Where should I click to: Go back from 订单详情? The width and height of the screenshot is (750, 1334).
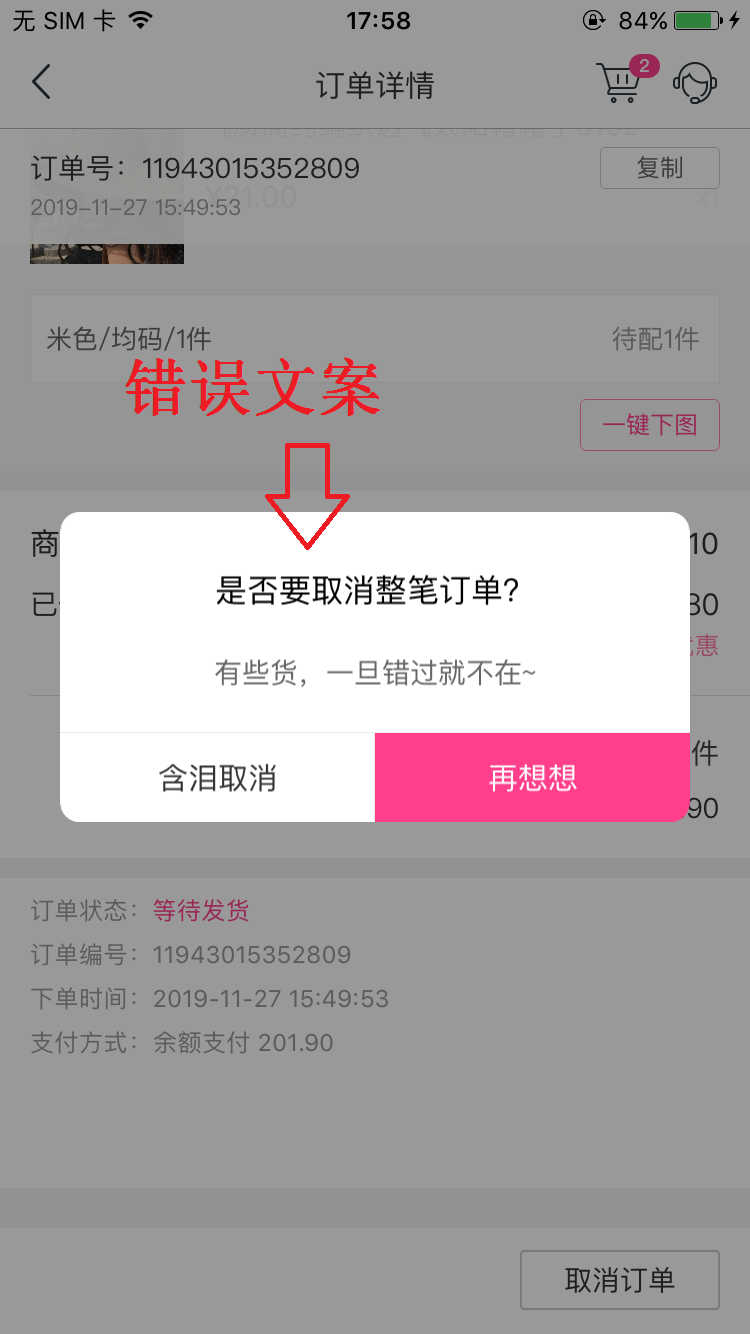[x=41, y=83]
